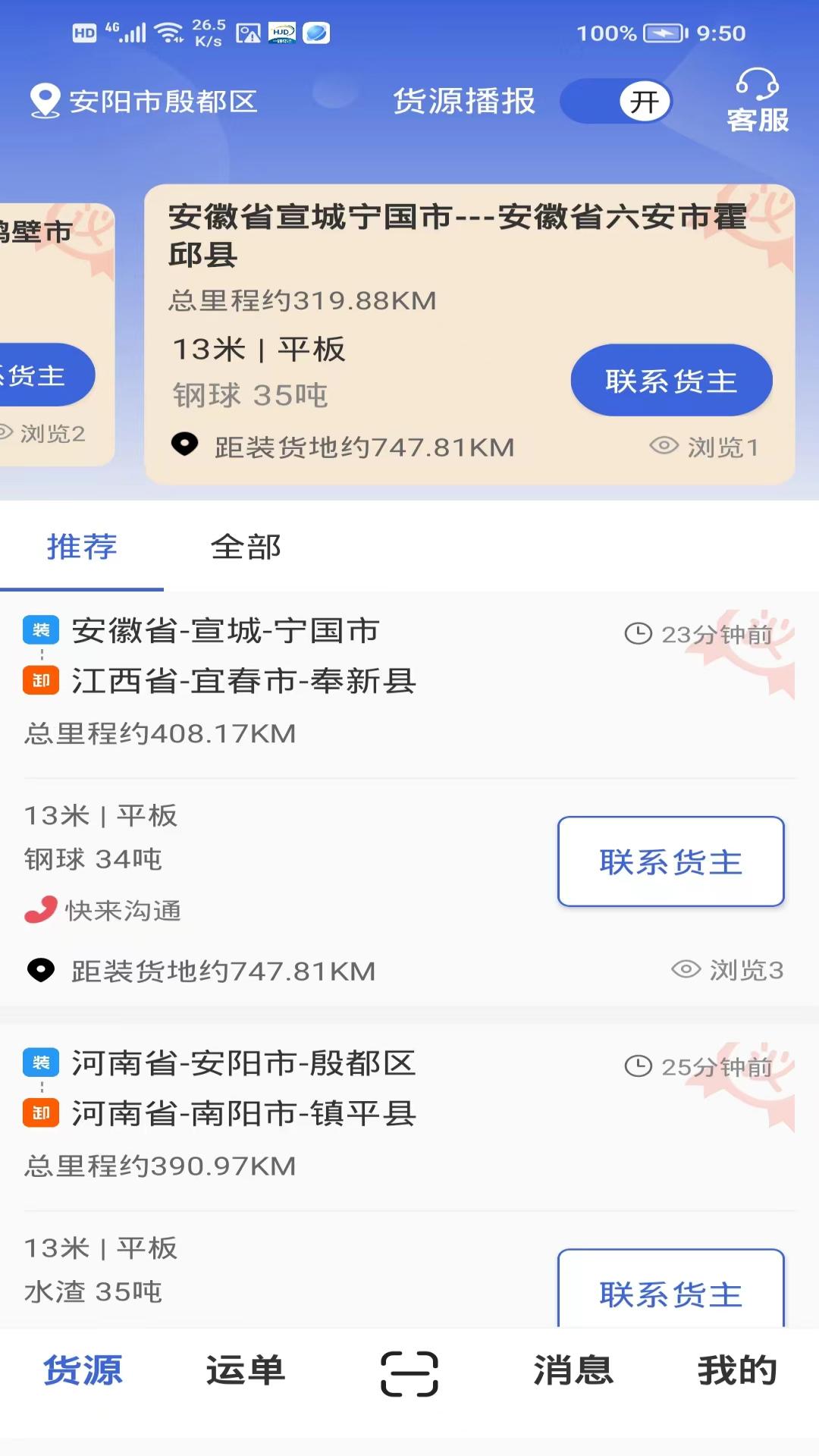819x1456 pixels.
Task: Tap the battery charging indicator in status bar
Action: click(664, 33)
